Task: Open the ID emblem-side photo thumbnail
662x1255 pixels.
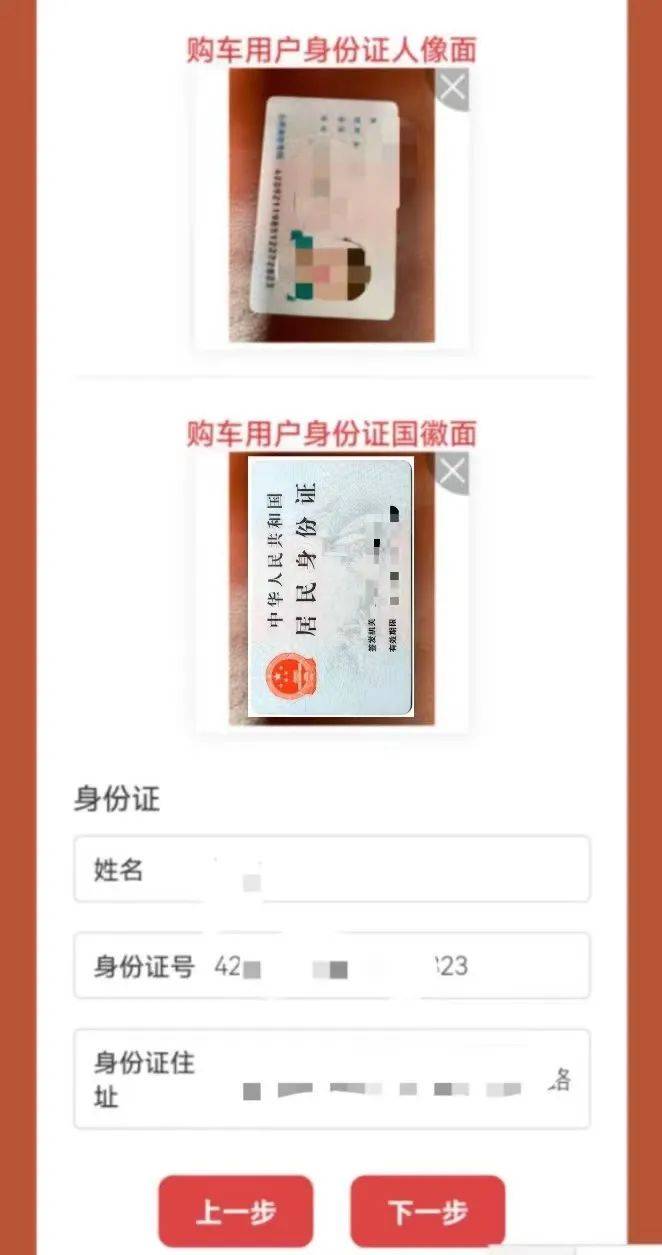Action: [331, 588]
